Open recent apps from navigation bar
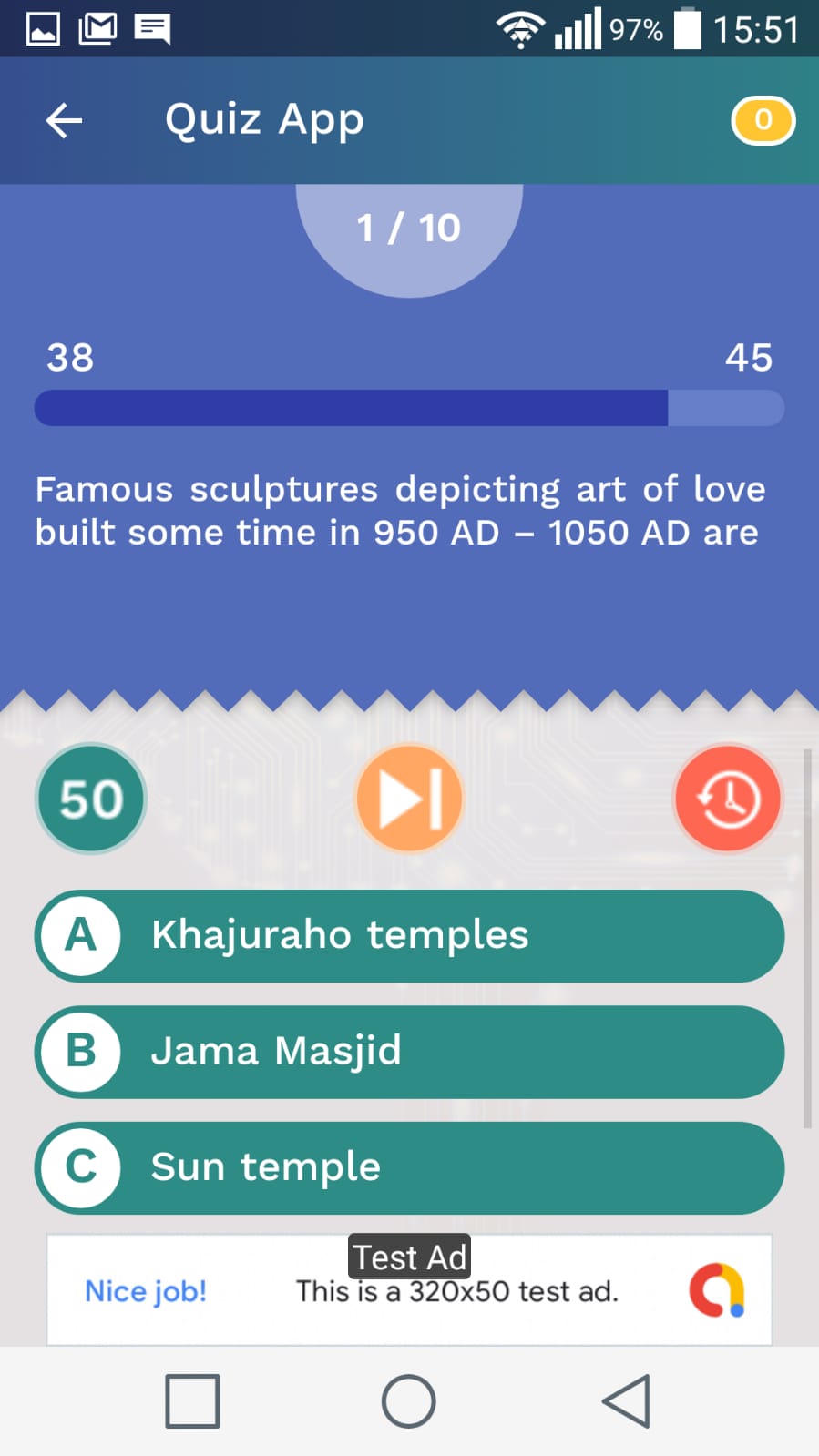This screenshot has width=819, height=1456. [x=192, y=1401]
